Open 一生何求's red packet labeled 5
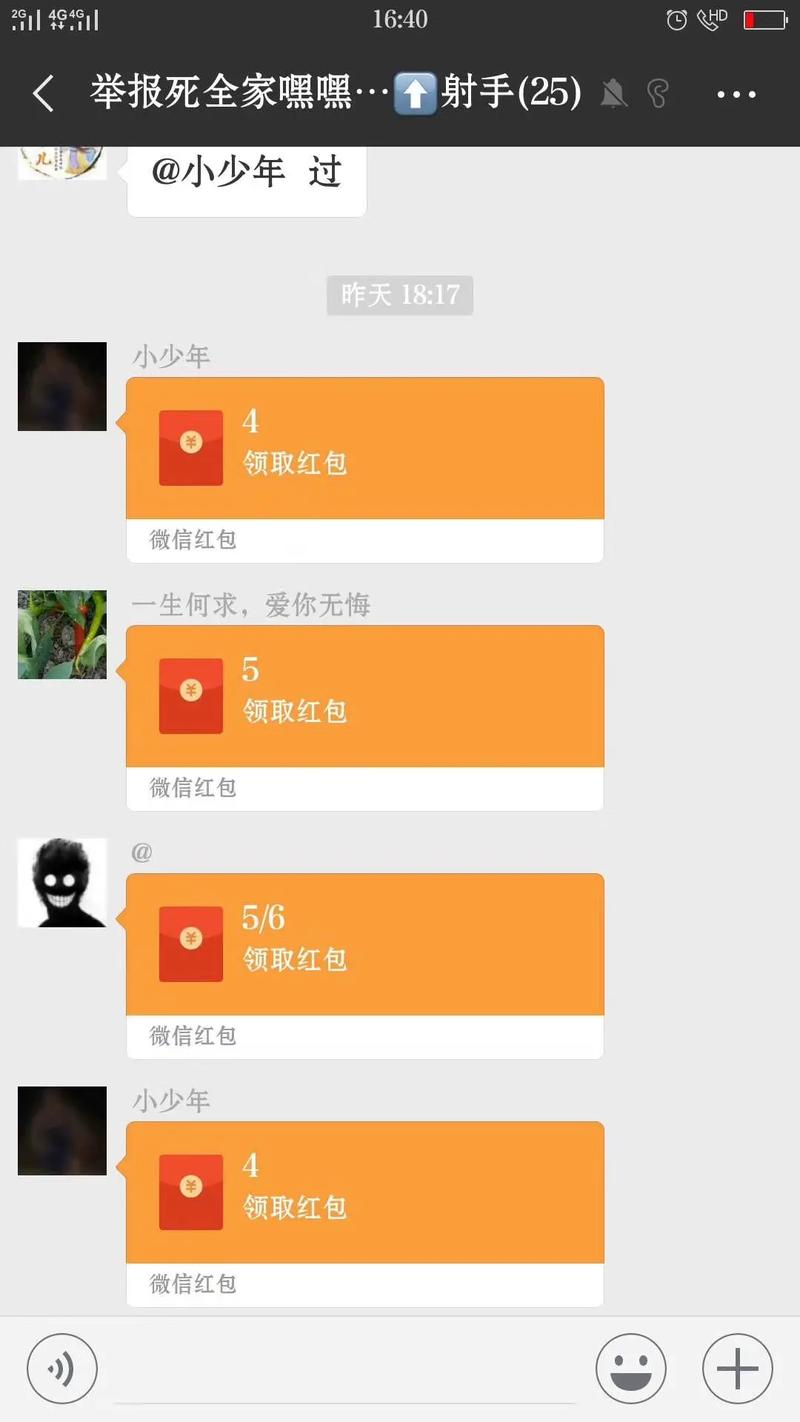The height and width of the screenshot is (1422, 800). 364,695
